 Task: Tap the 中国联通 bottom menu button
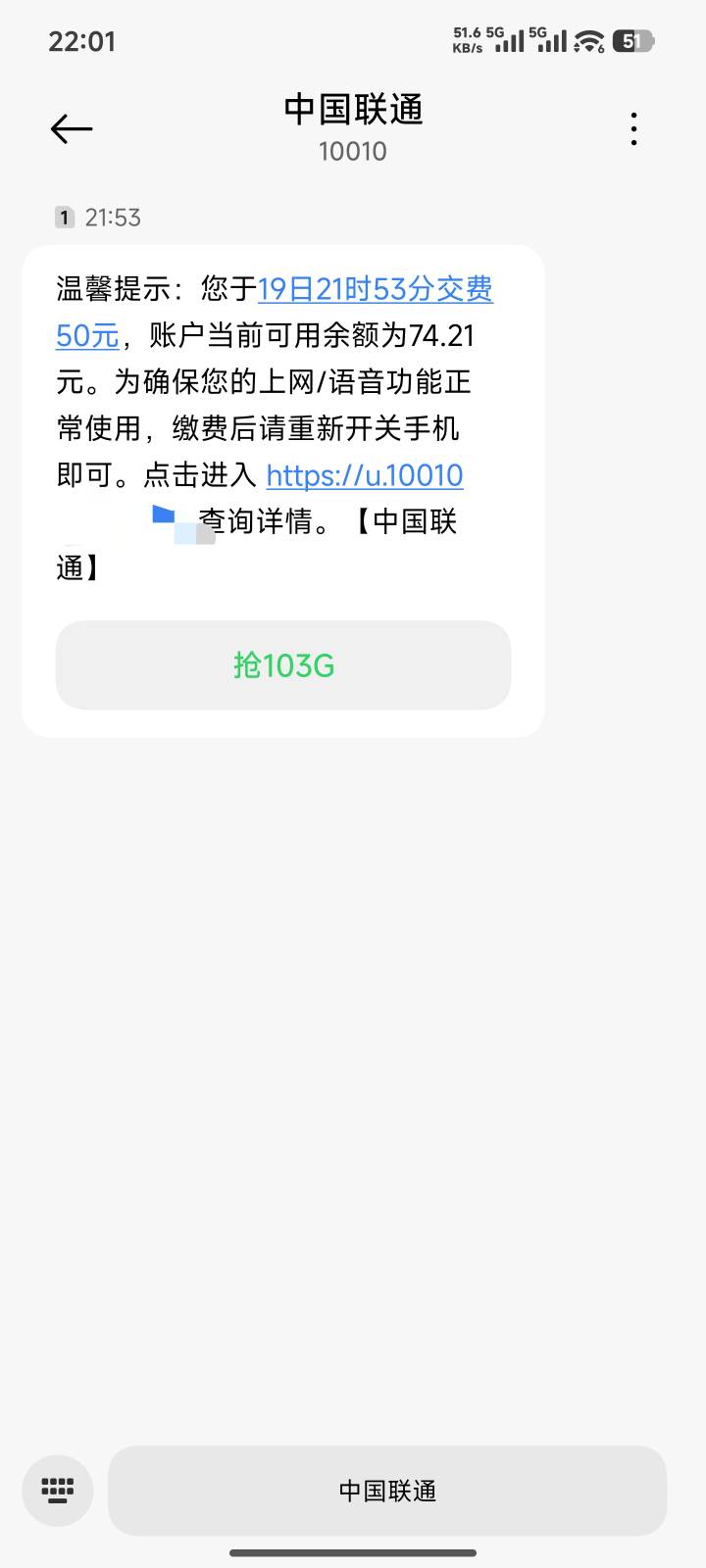[x=387, y=1491]
